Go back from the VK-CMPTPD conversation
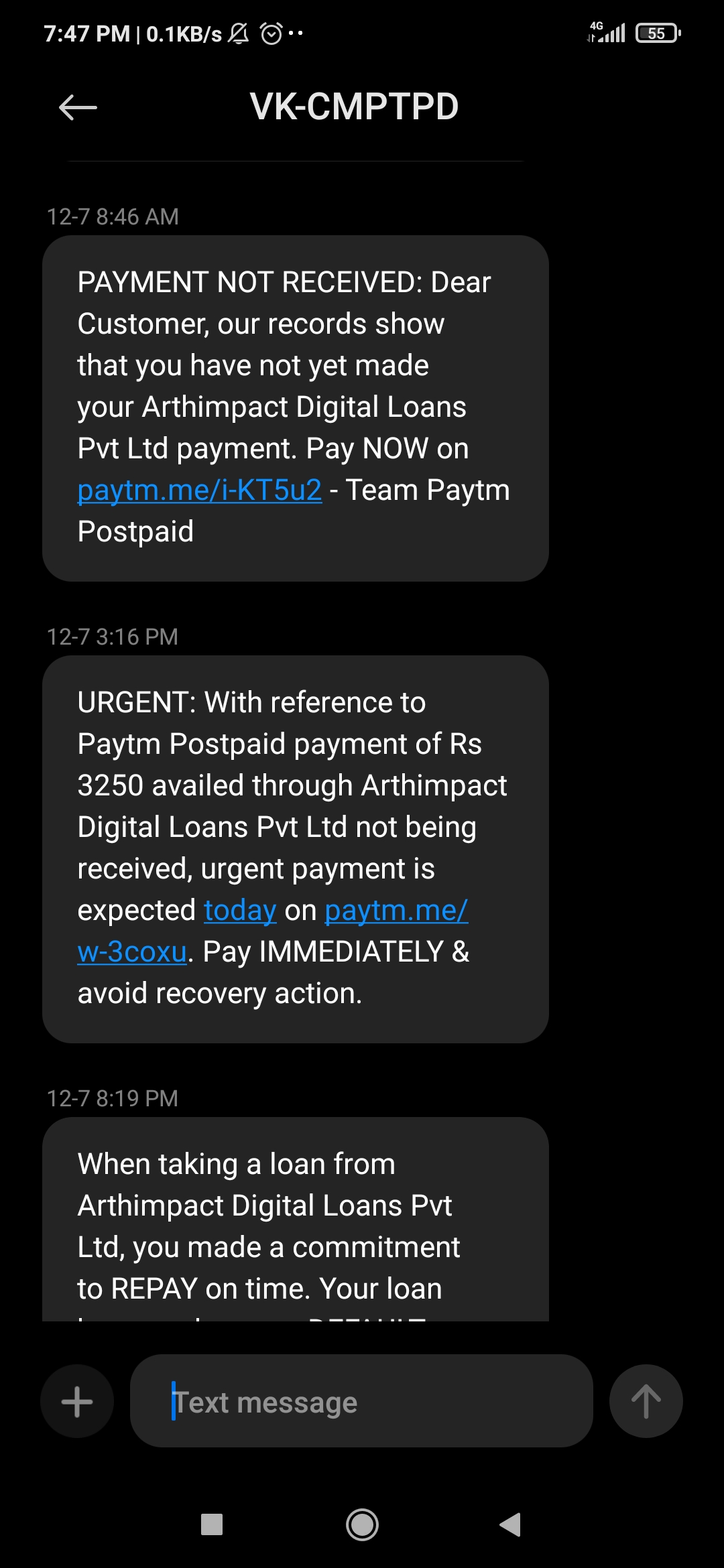724x1568 pixels. coord(78,107)
